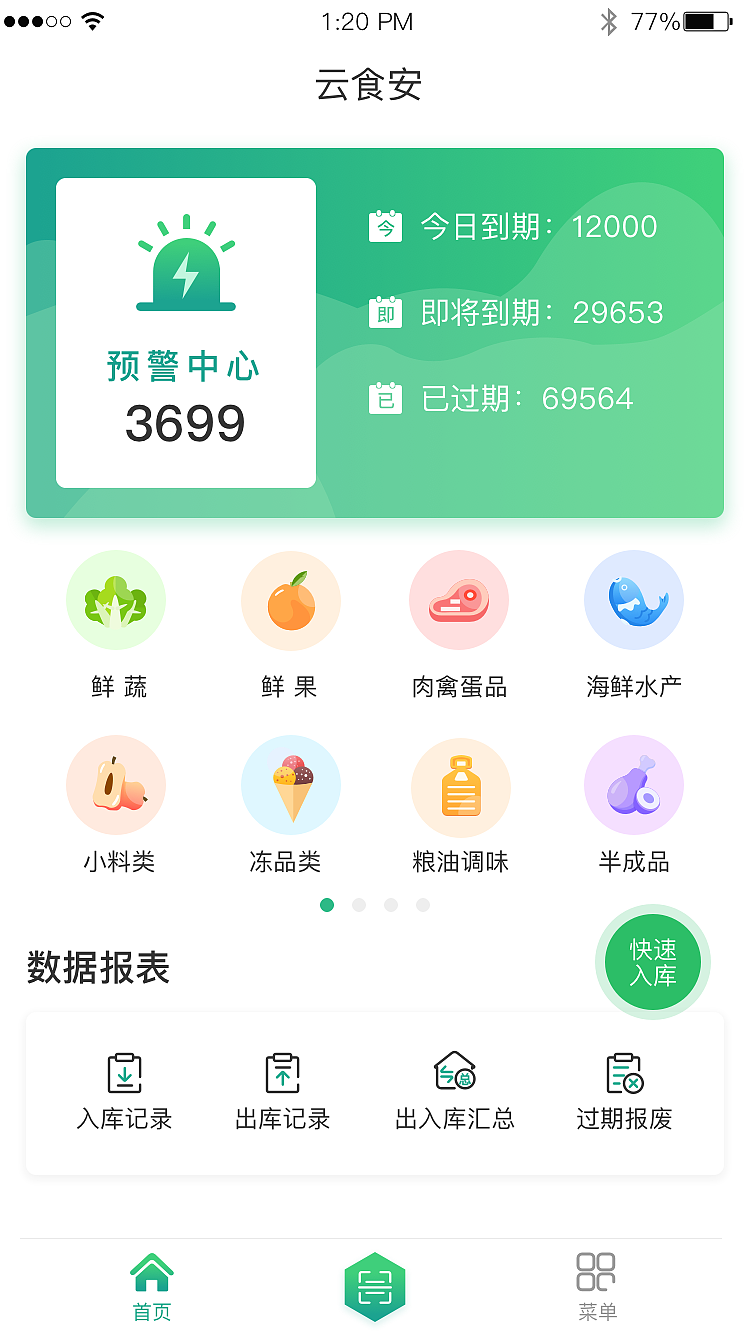Screen dimensions: 750x1336
Task: Tap the 快速入库 quick inbound button
Action: 653,961
